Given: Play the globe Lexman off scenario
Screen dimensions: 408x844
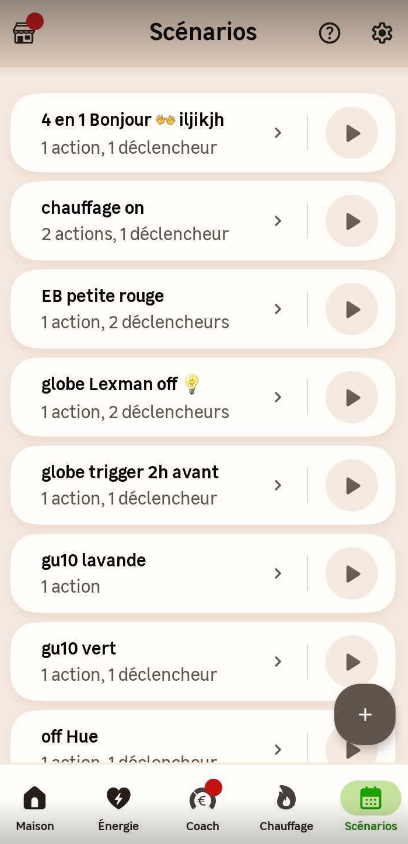Looking at the screenshot, I should click(x=352, y=398).
